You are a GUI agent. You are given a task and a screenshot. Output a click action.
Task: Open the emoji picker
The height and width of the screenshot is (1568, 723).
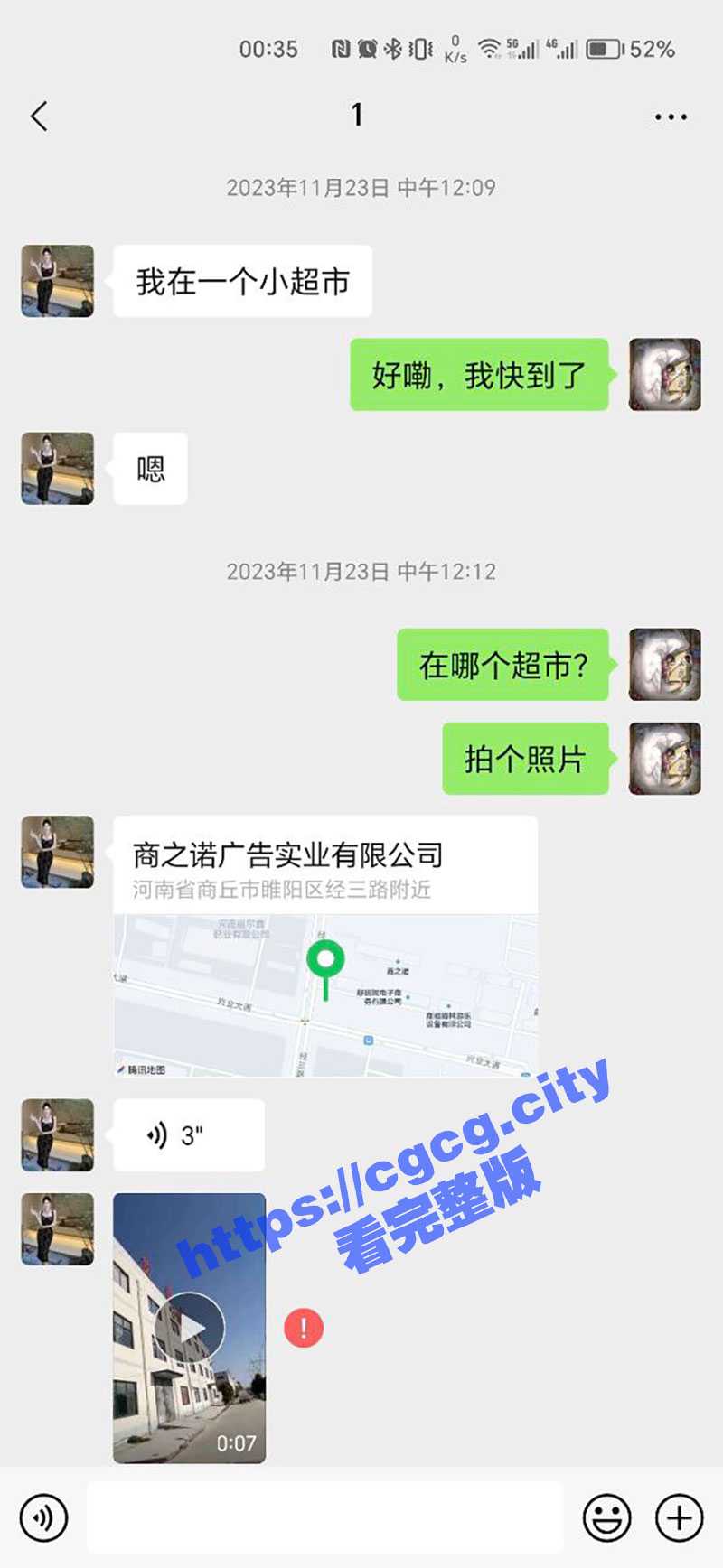click(x=606, y=1518)
